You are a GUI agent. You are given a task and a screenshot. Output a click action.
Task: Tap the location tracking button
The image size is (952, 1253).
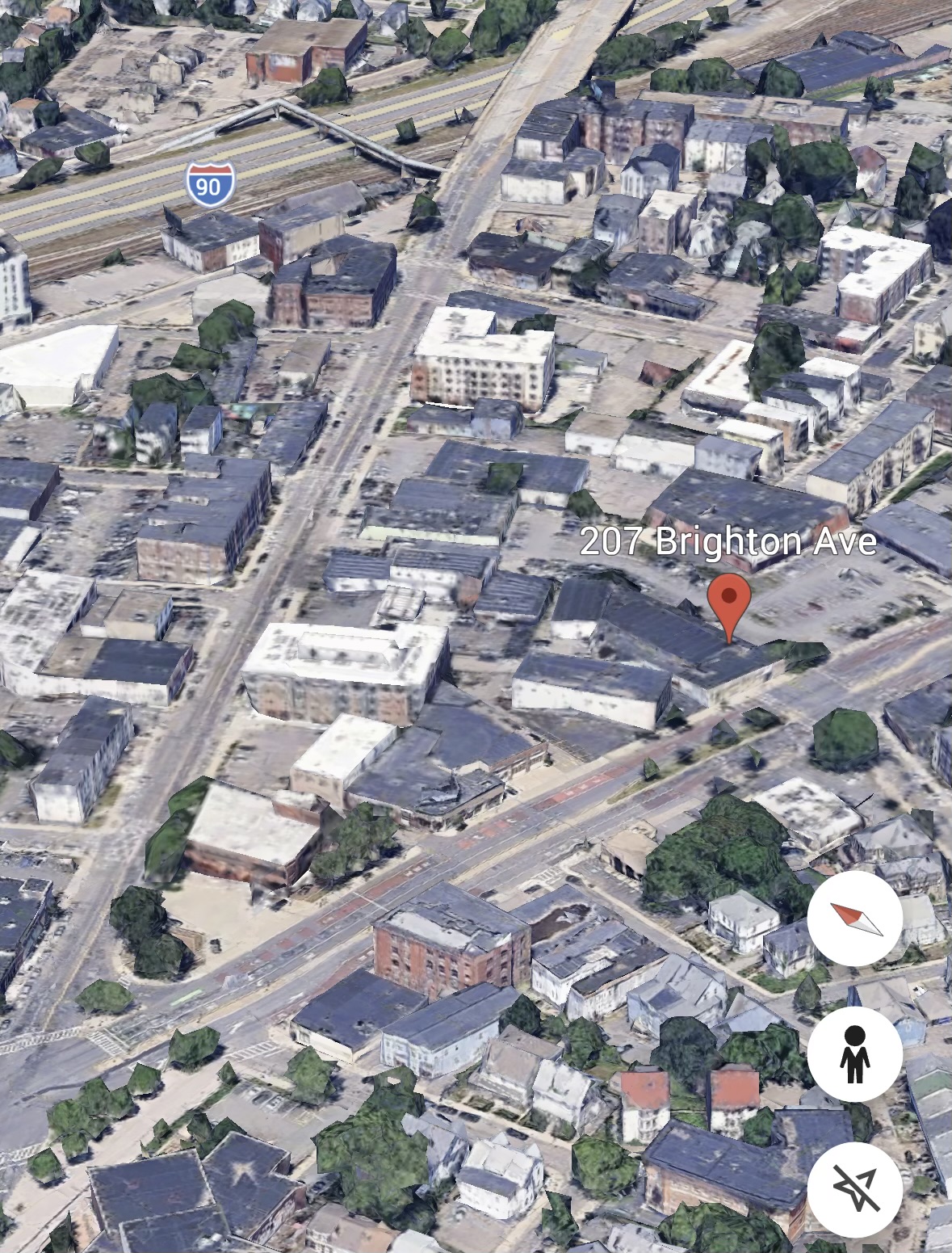point(855,1189)
